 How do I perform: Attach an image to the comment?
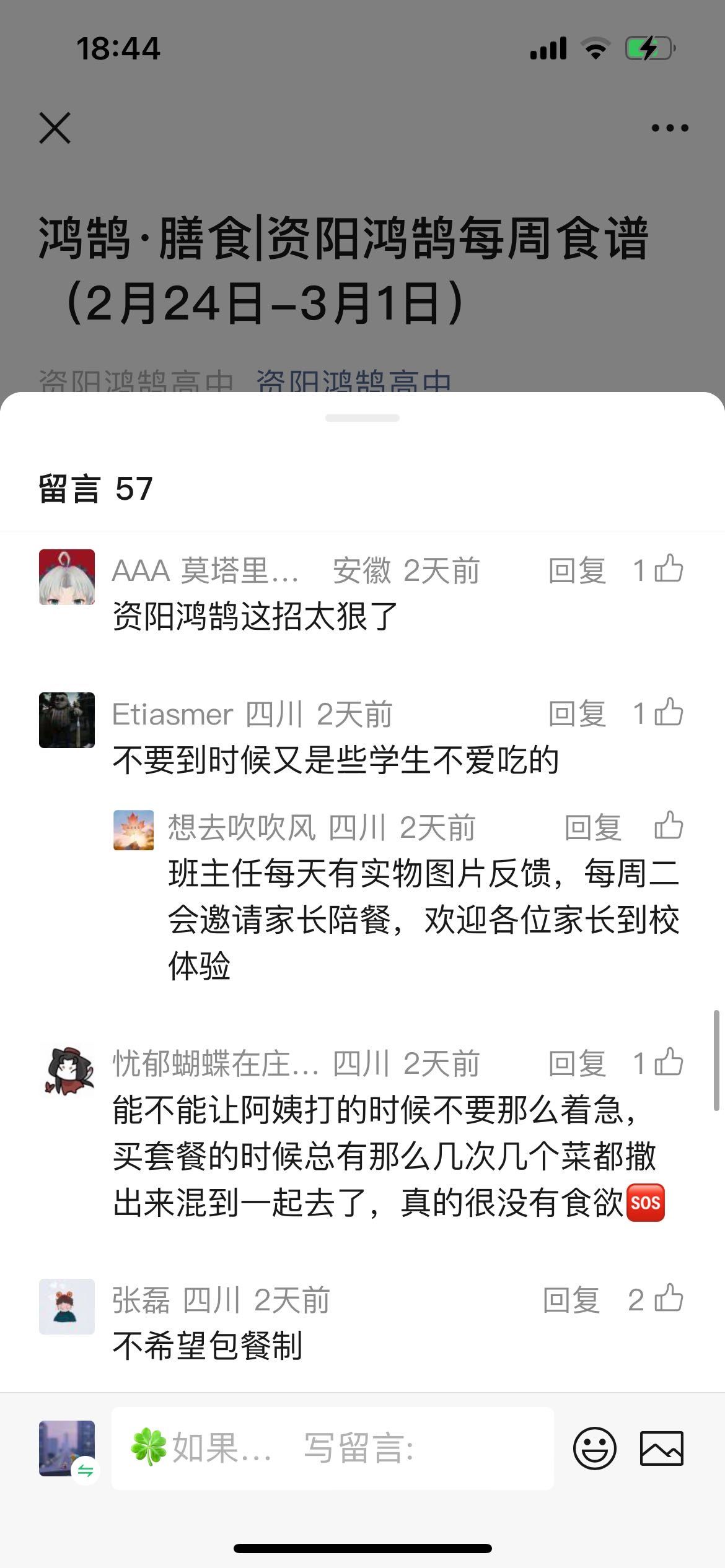[661, 1448]
